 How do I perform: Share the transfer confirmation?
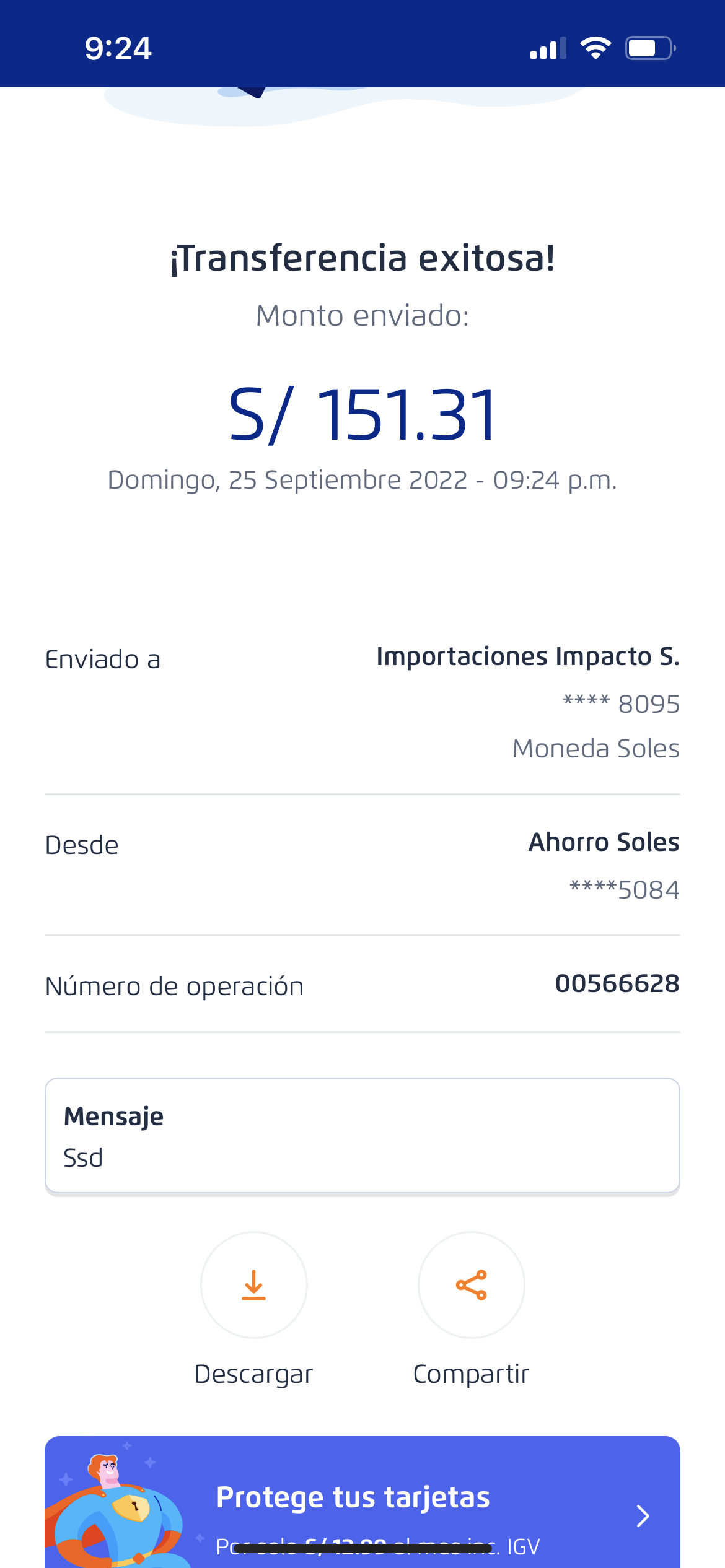point(471,1284)
